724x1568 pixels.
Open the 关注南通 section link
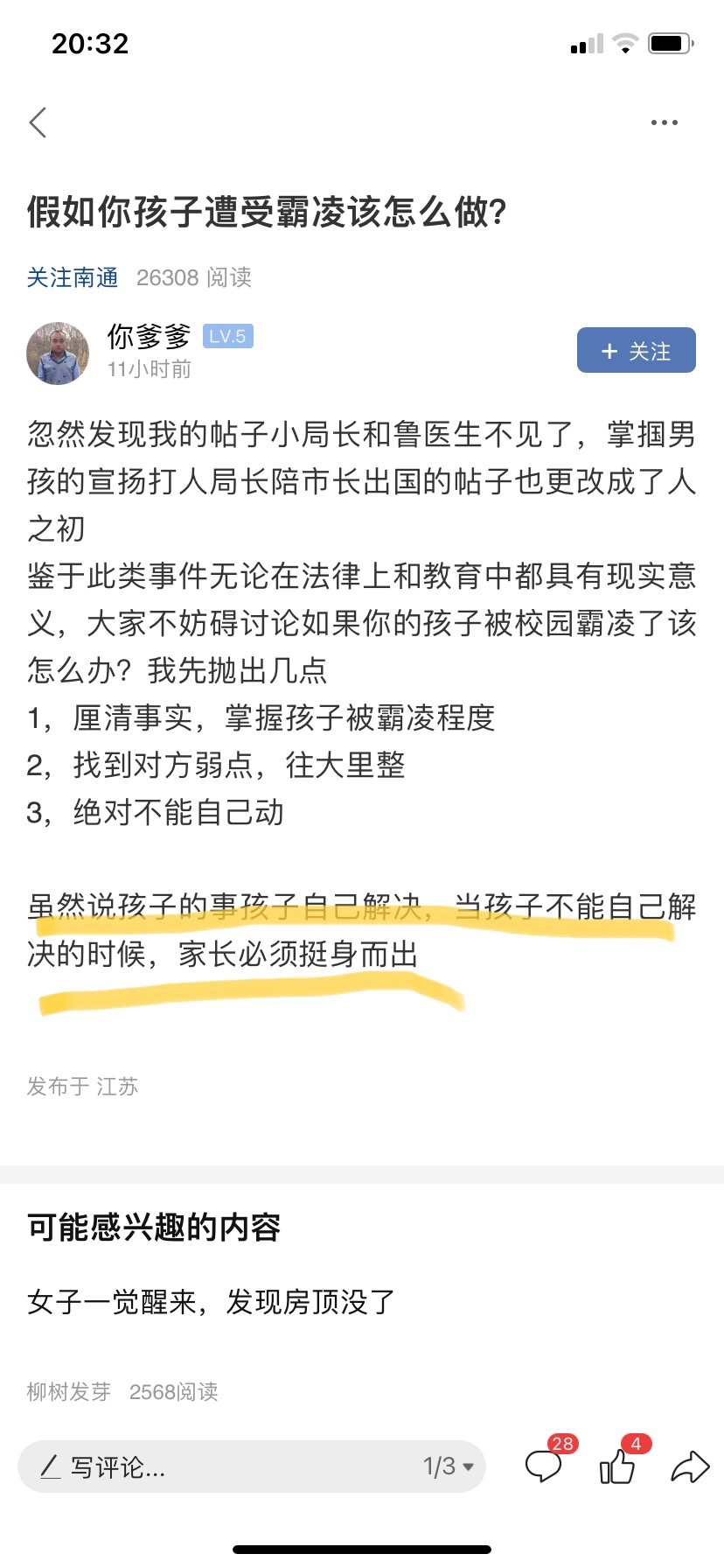click(73, 277)
